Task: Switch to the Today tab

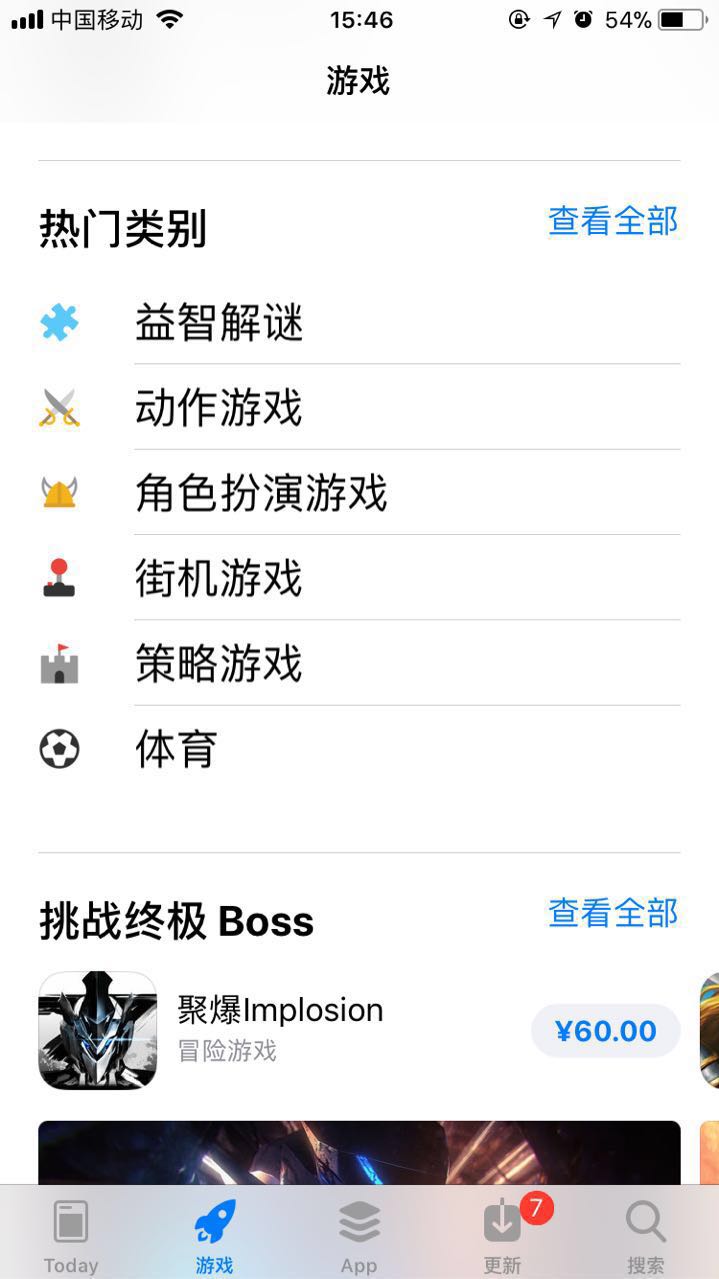Action: (71, 1237)
